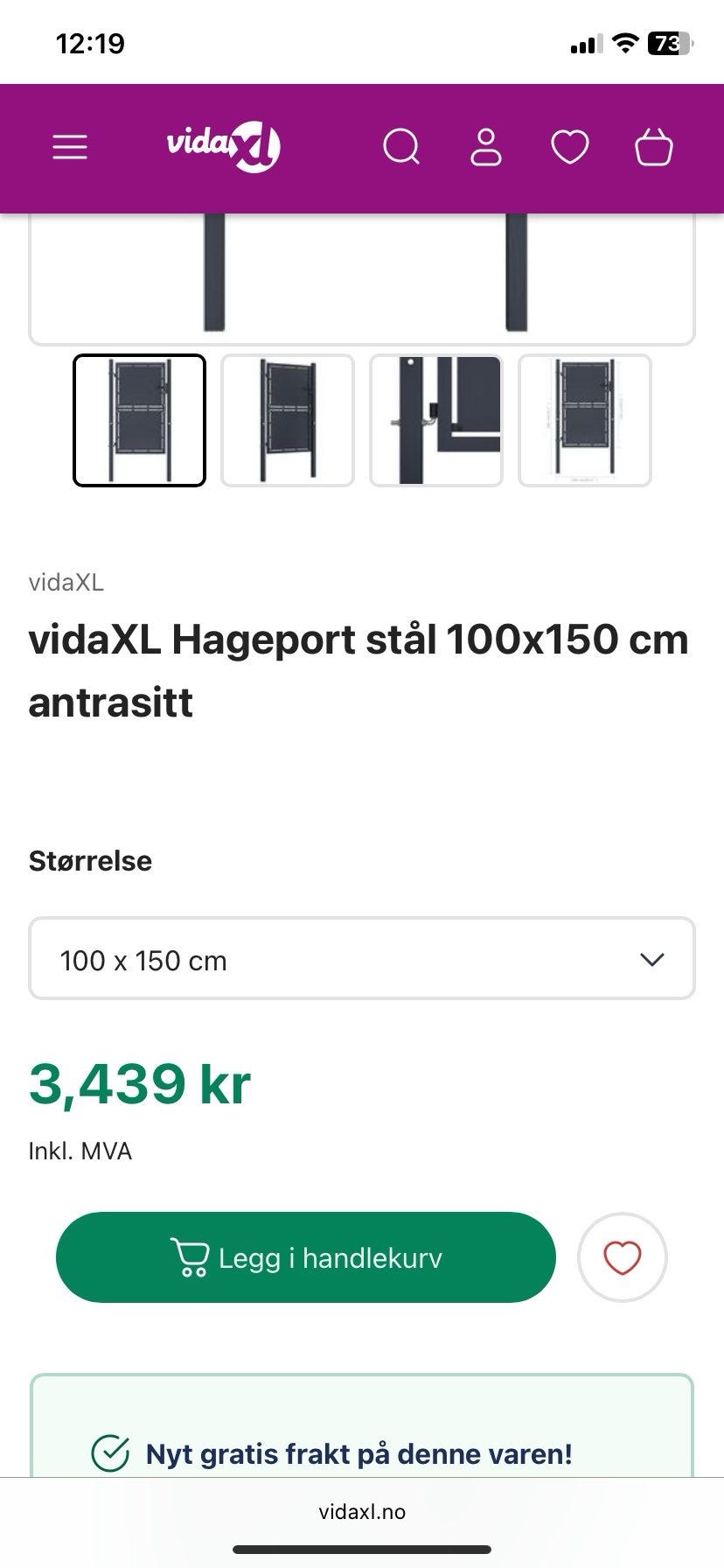This screenshot has height=1568, width=724.
Task: Open the account profile icon
Action: click(x=486, y=147)
